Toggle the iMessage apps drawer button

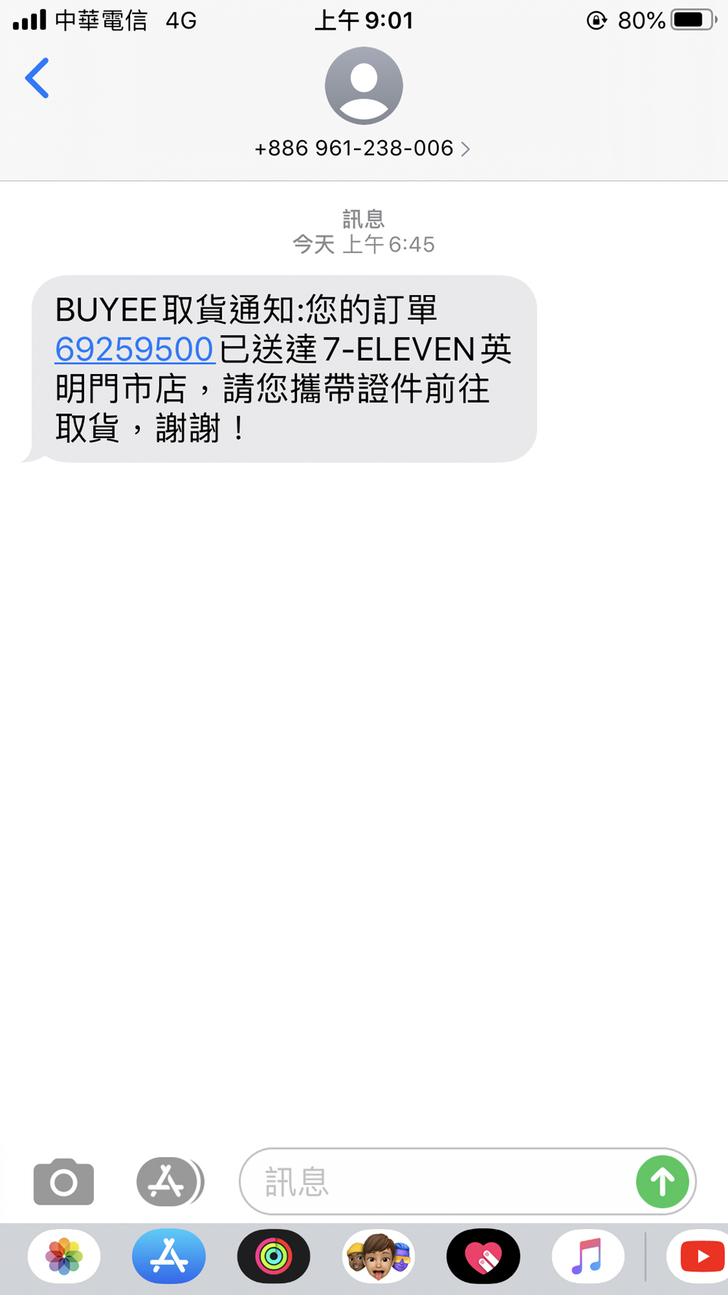pyautogui.click(x=169, y=1182)
